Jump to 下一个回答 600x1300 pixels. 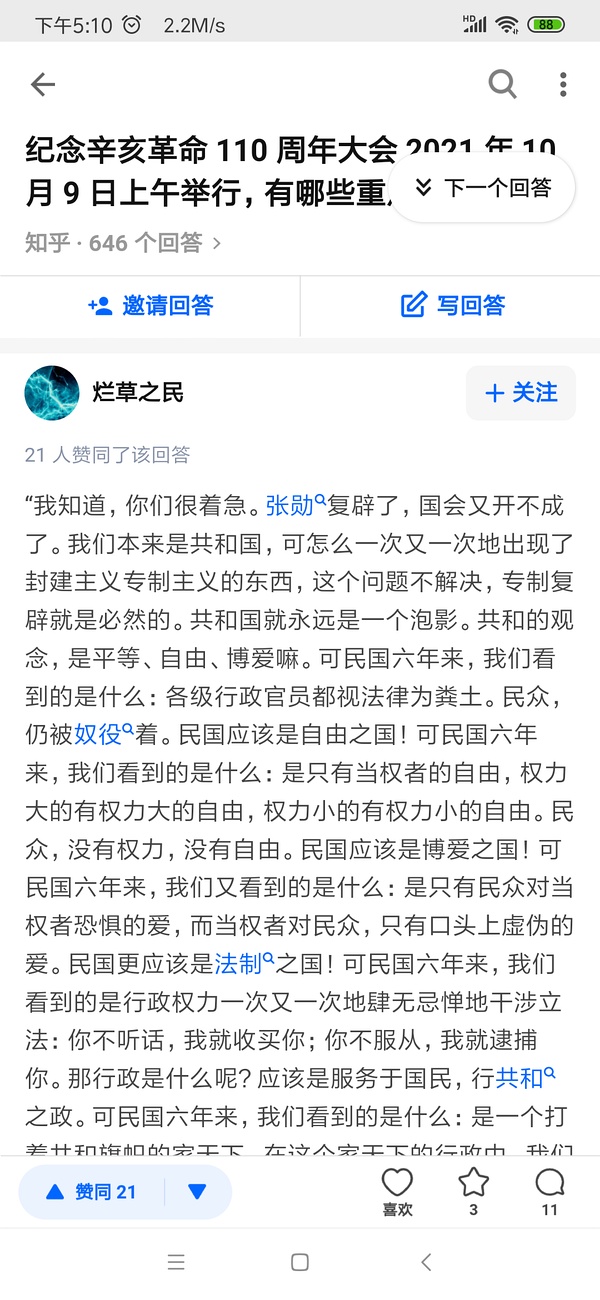pos(483,188)
